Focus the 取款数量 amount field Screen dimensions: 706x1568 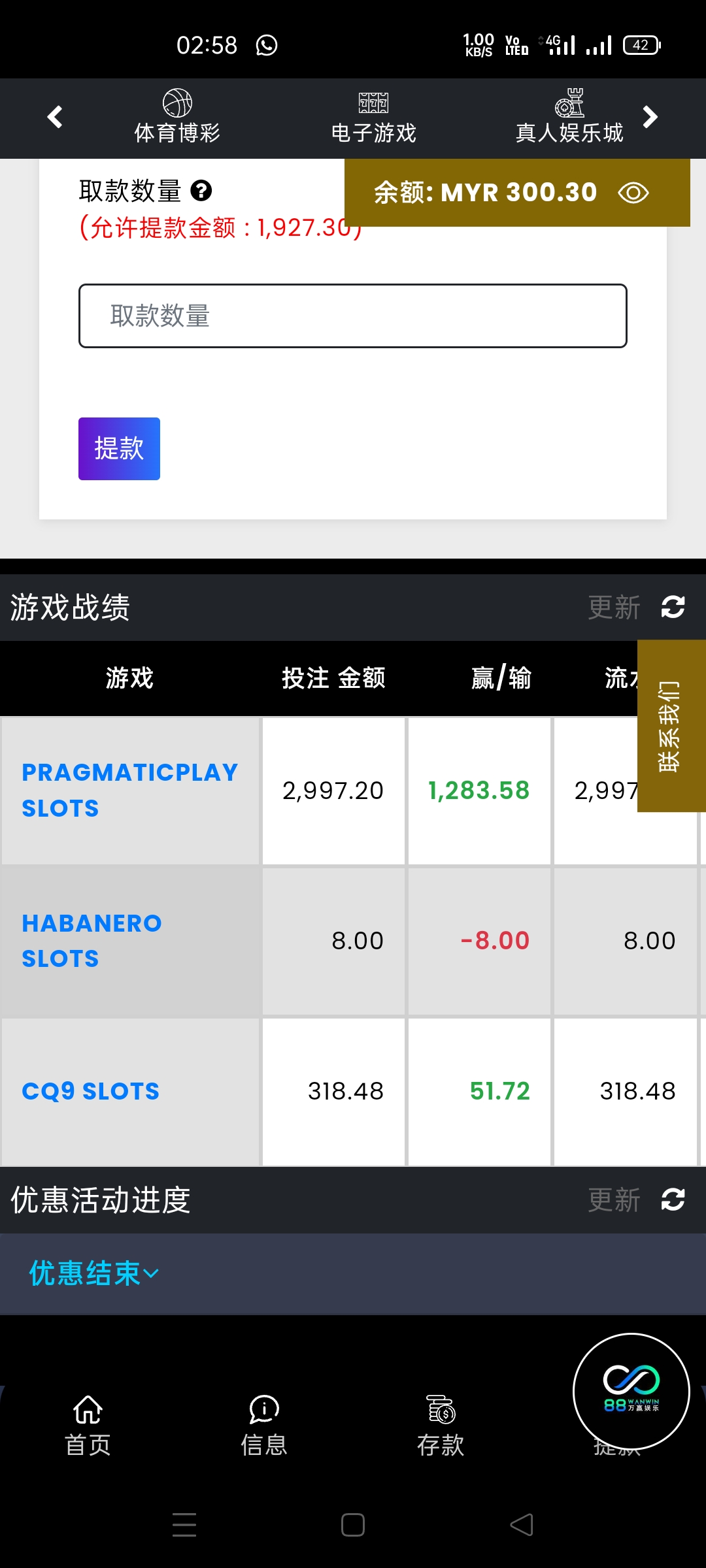353,316
